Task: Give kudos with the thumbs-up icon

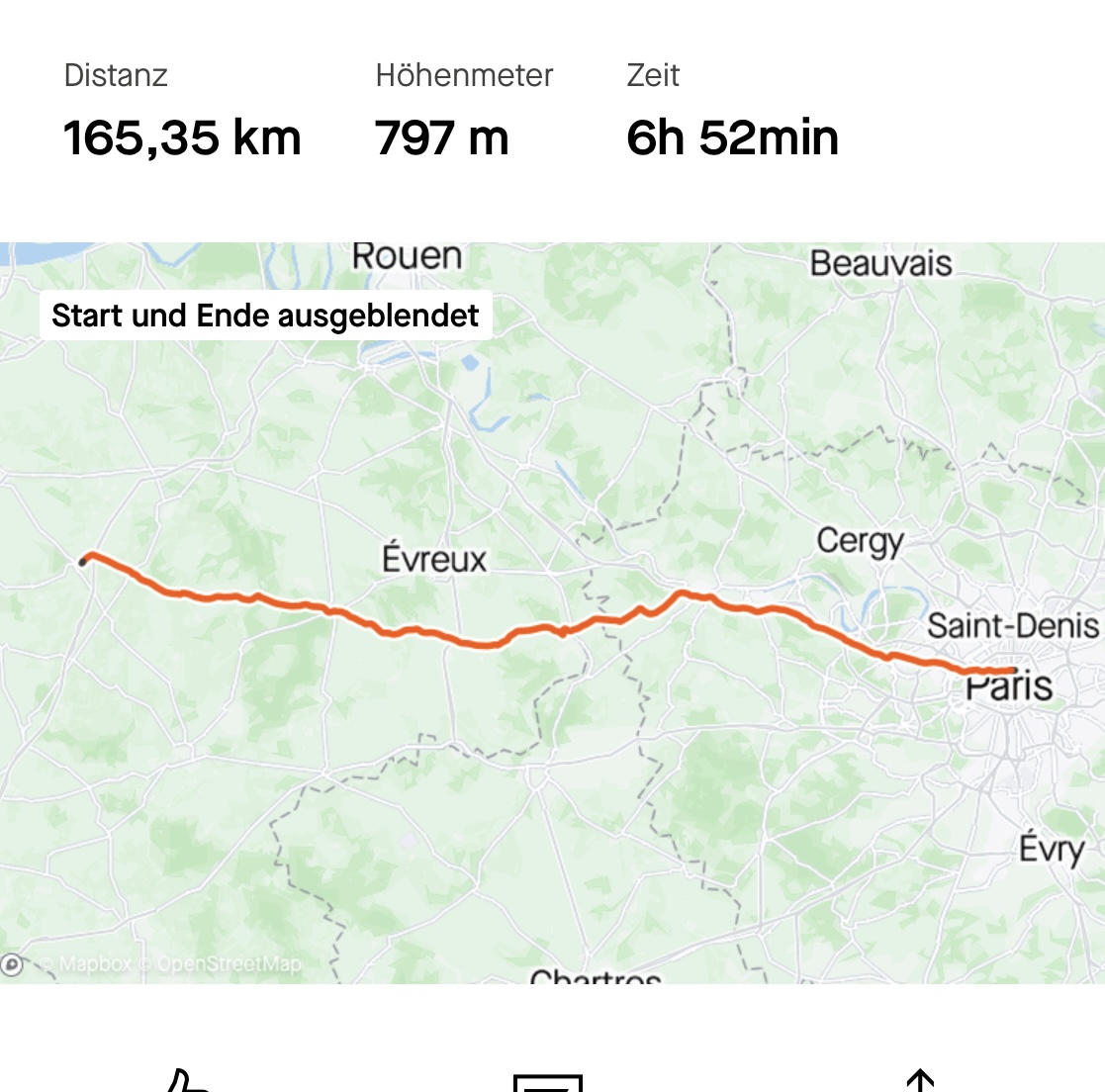Action: pyautogui.click(x=185, y=1082)
